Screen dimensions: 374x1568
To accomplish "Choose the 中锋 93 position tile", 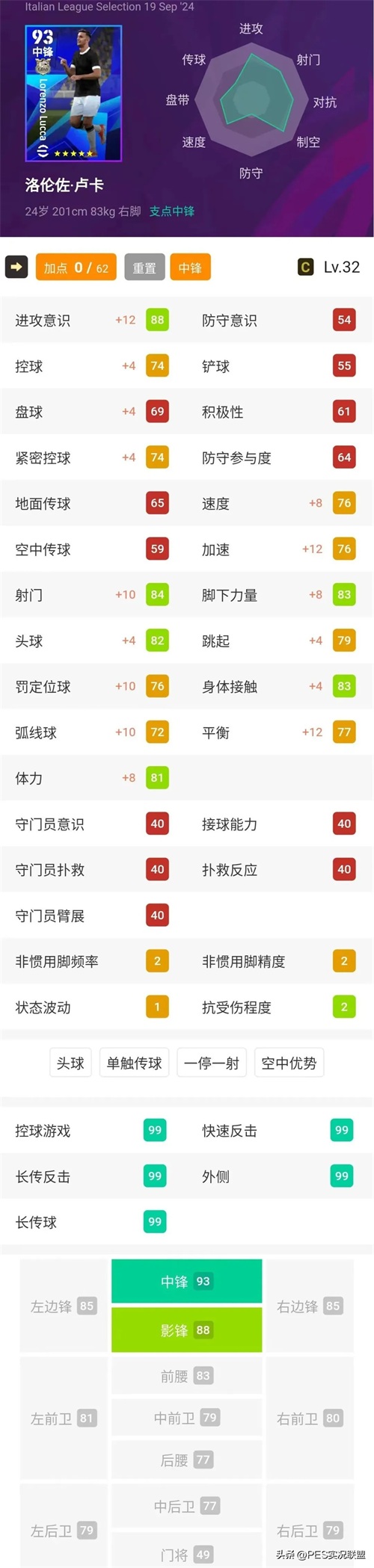I will click(x=187, y=1282).
